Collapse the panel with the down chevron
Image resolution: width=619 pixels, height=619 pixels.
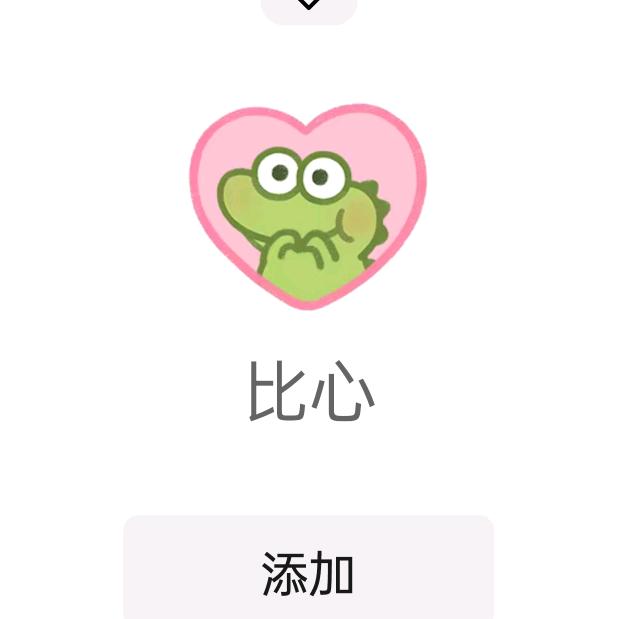point(308,6)
